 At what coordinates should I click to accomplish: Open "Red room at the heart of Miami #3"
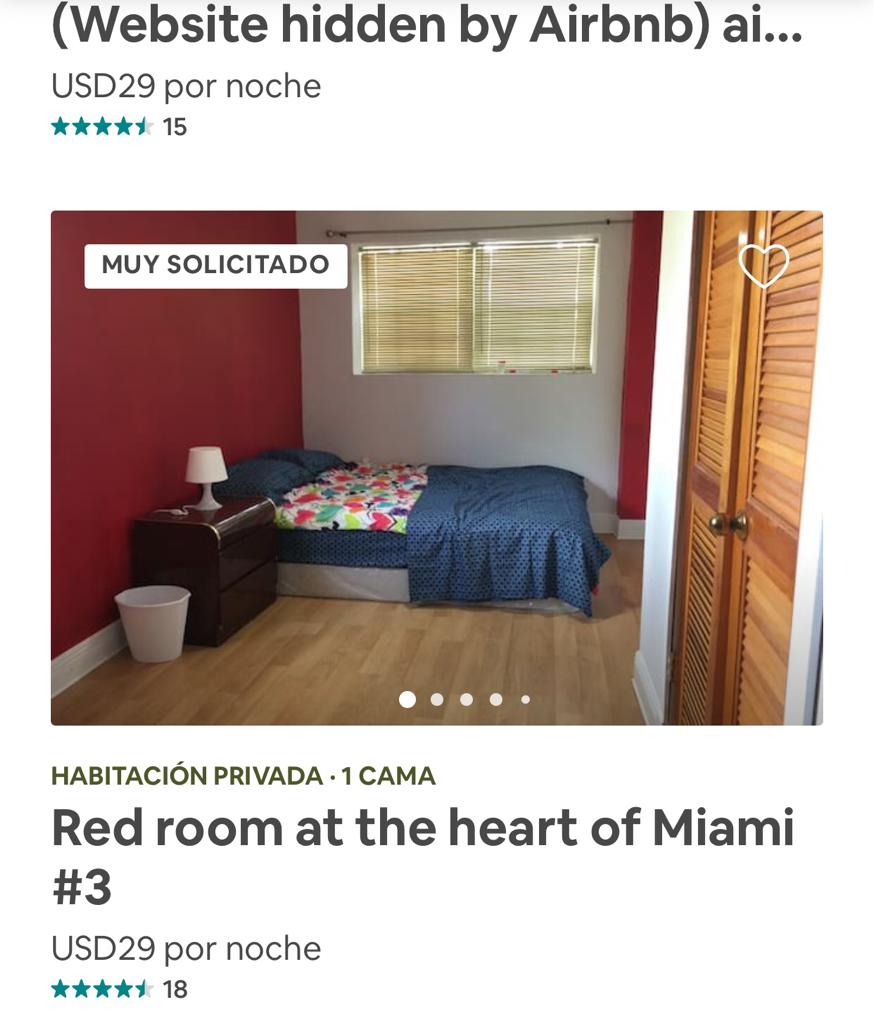(x=422, y=856)
